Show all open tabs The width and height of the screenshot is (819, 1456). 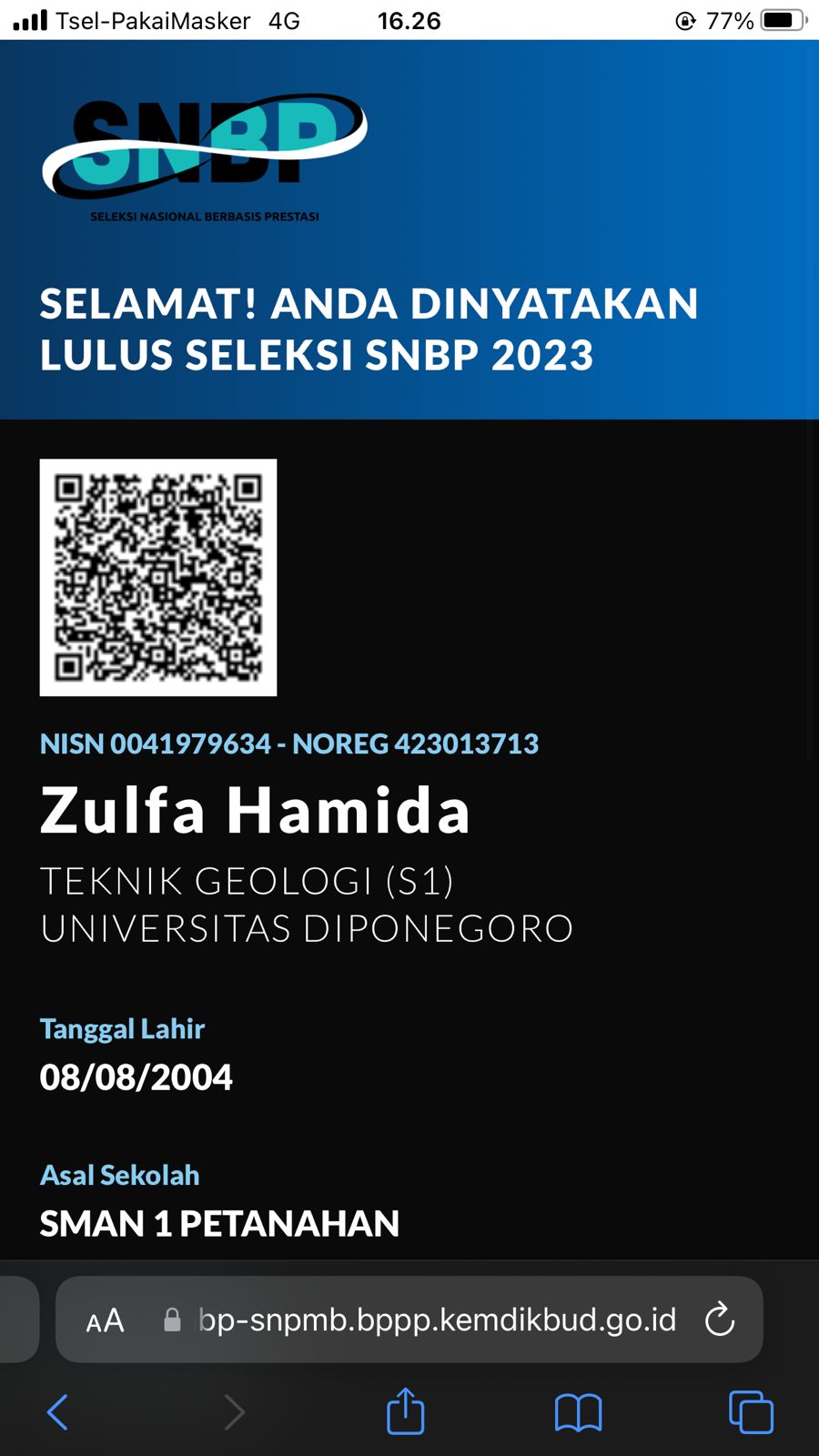click(751, 1412)
